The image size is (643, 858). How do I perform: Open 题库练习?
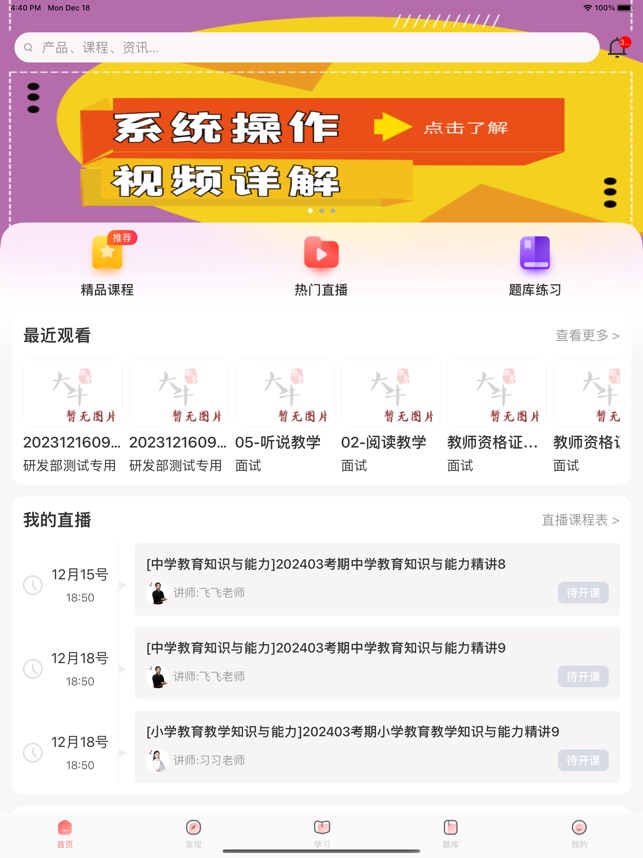pos(535,267)
